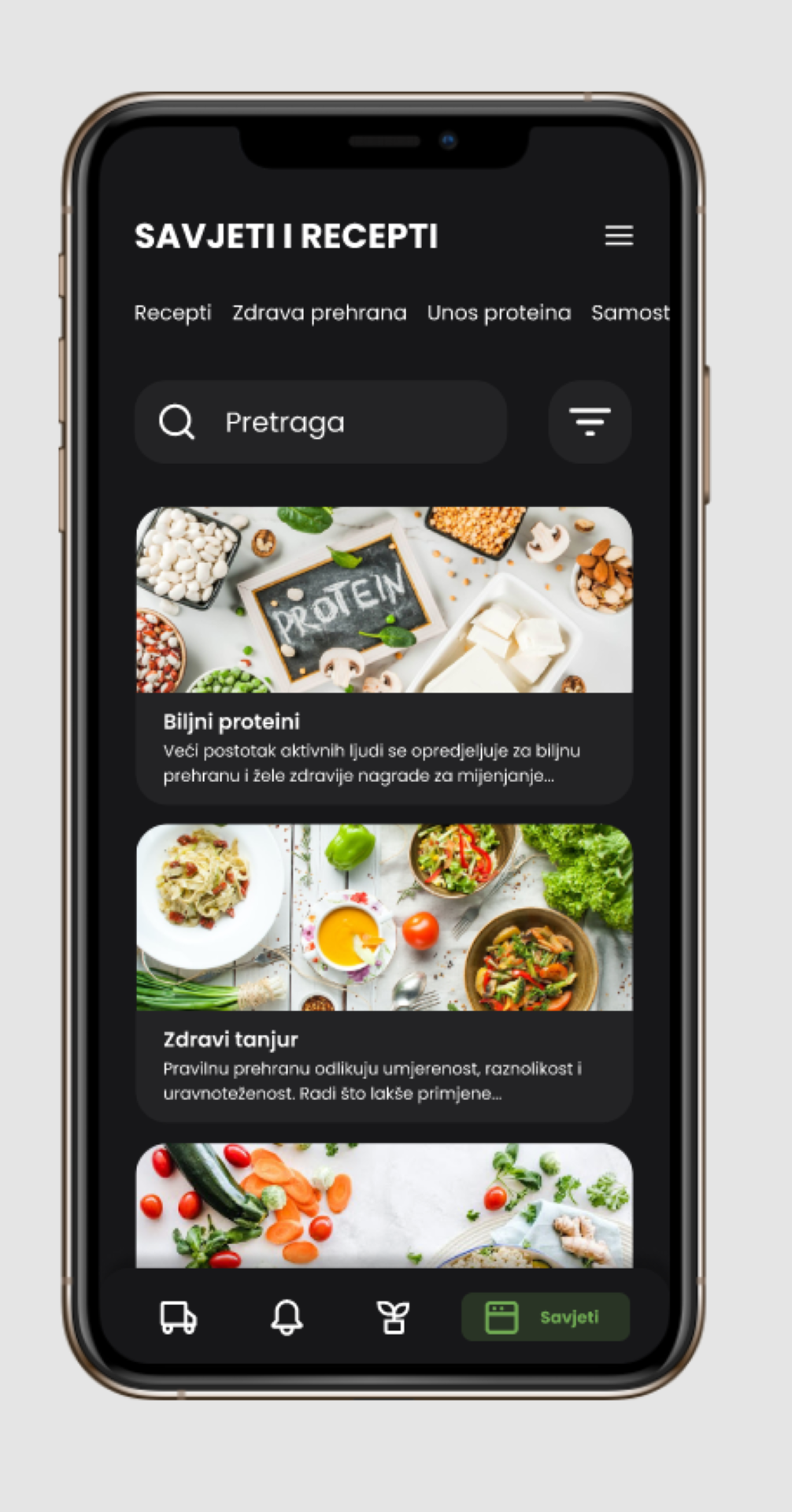Viewport: 792px width, 1512px height.
Task: Tap the Pretraga search field
Action: click(320, 422)
